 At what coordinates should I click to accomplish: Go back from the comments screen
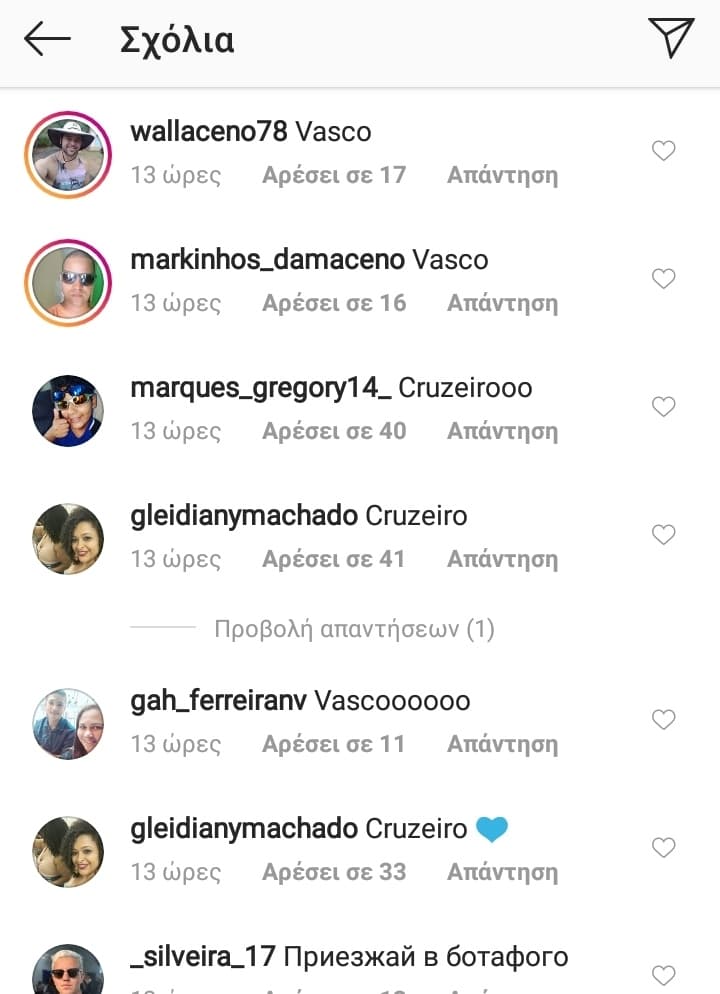47,40
